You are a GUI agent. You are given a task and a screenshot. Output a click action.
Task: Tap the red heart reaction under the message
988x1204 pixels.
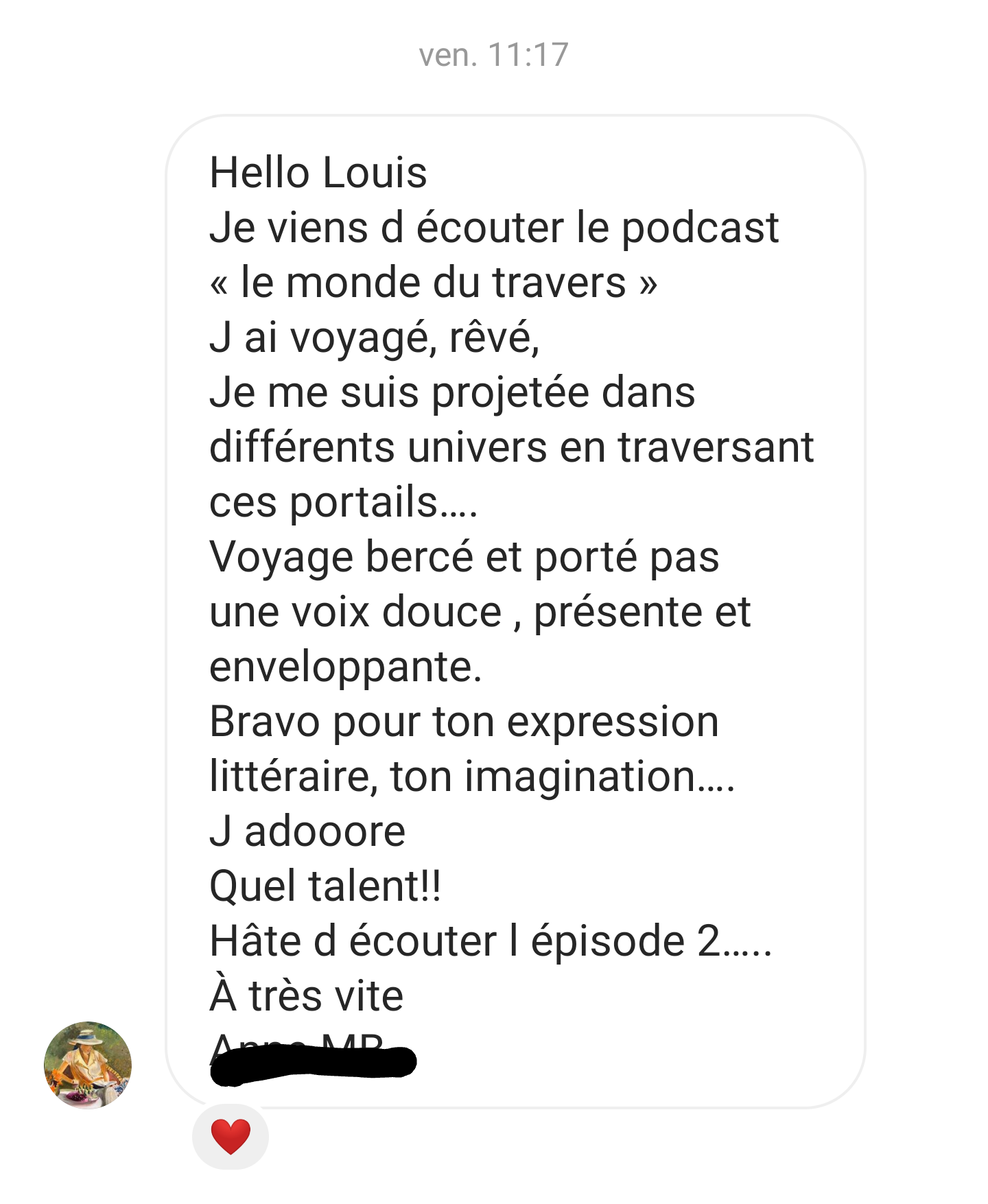pos(231,1136)
